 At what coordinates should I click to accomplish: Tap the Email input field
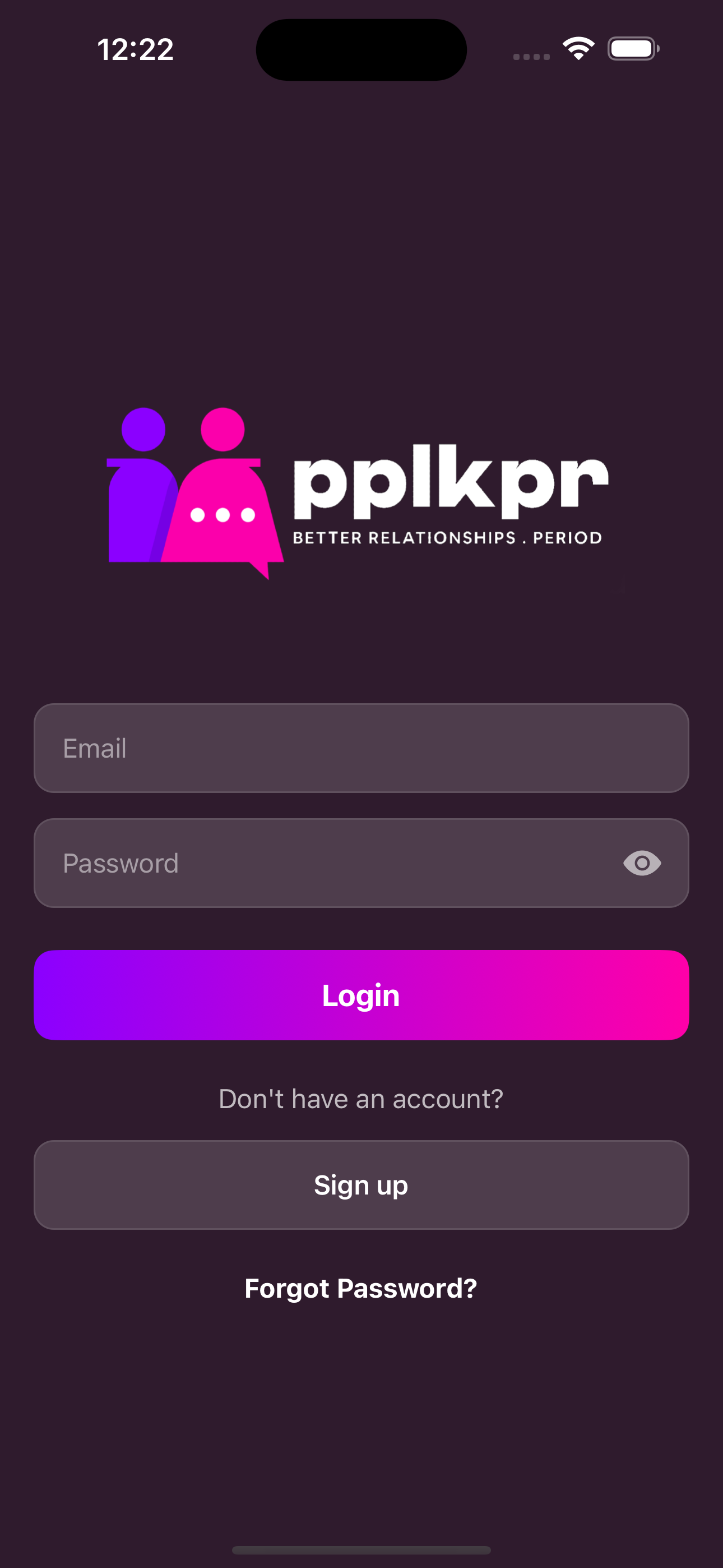(x=361, y=748)
